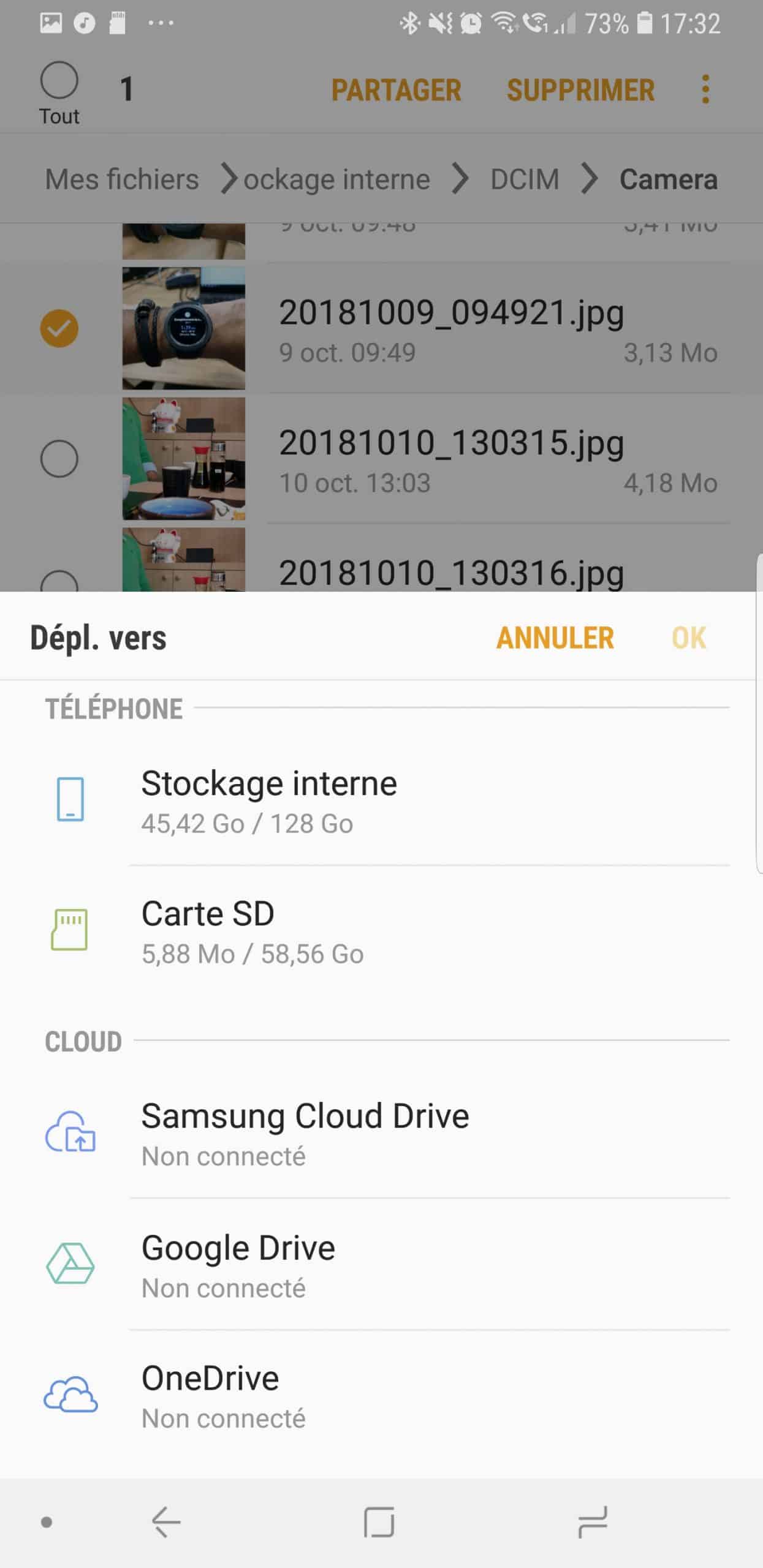The width and height of the screenshot is (763, 1568).
Task: Jump to the DCIM folder breadcrumb
Action: [525, 179]
